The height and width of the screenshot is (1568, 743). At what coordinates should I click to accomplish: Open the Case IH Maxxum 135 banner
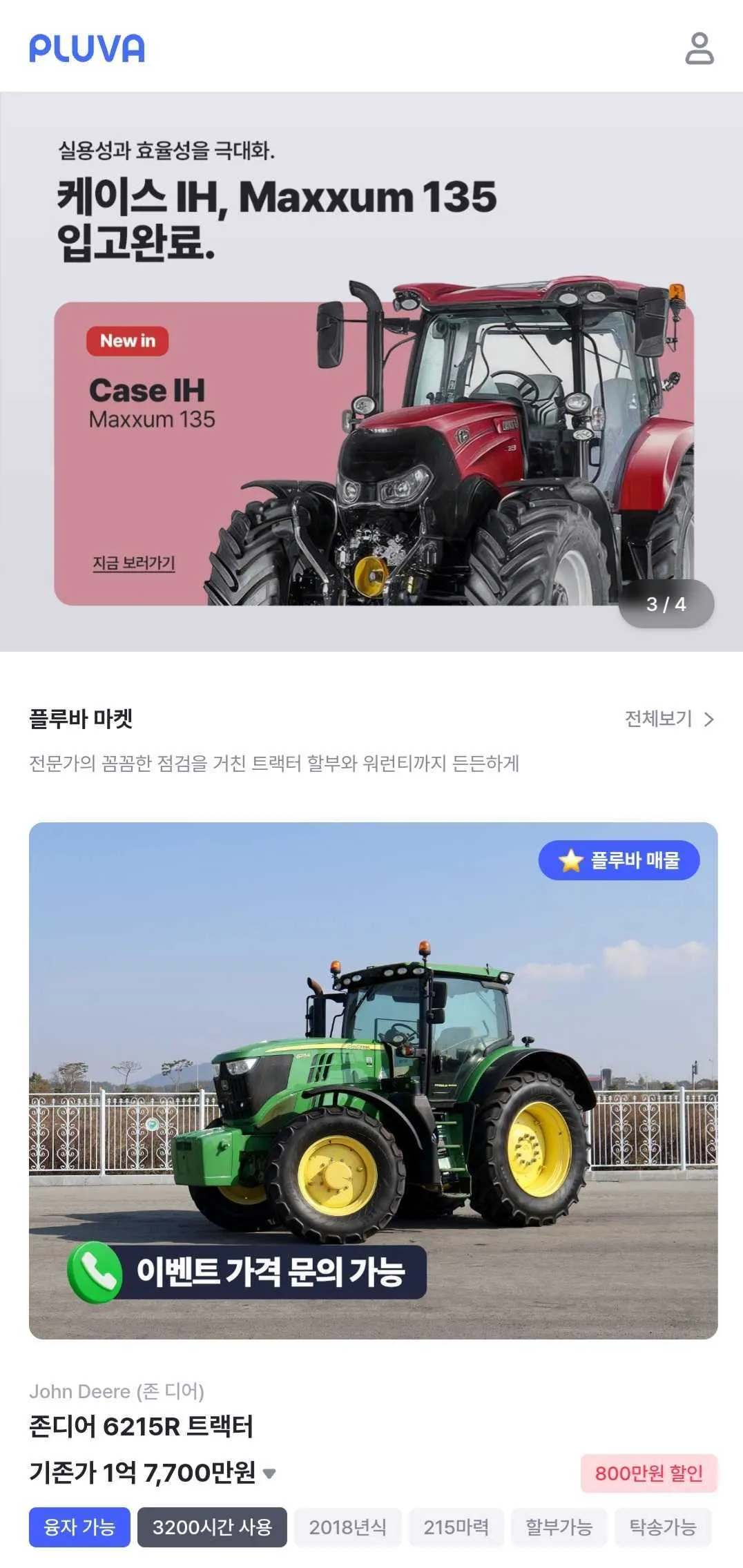[x=373, y=414]
